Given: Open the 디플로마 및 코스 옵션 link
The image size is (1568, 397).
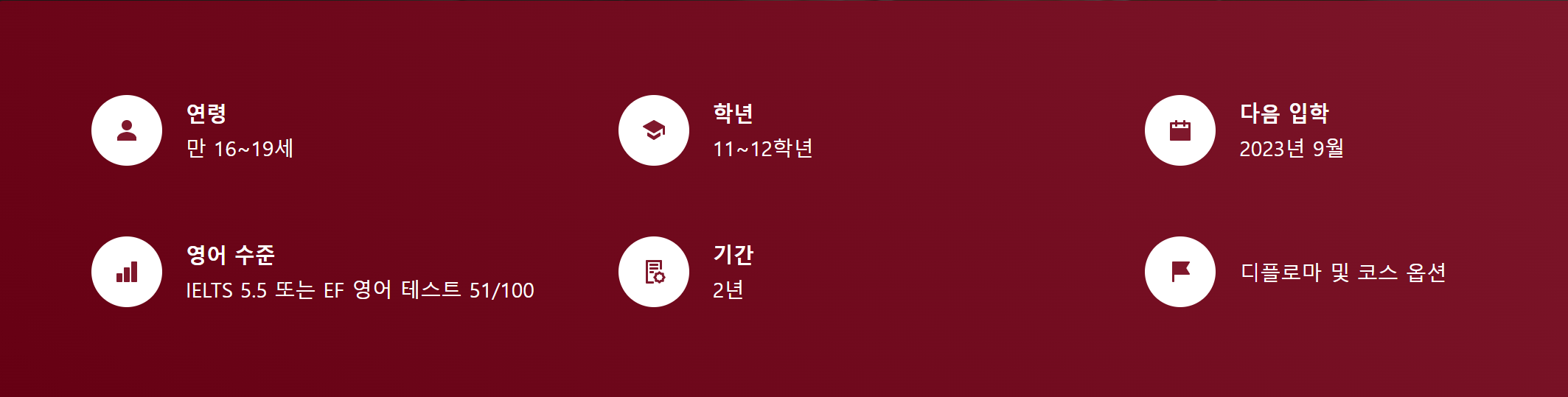Looking at the screenshot, I should [1342, 273].
